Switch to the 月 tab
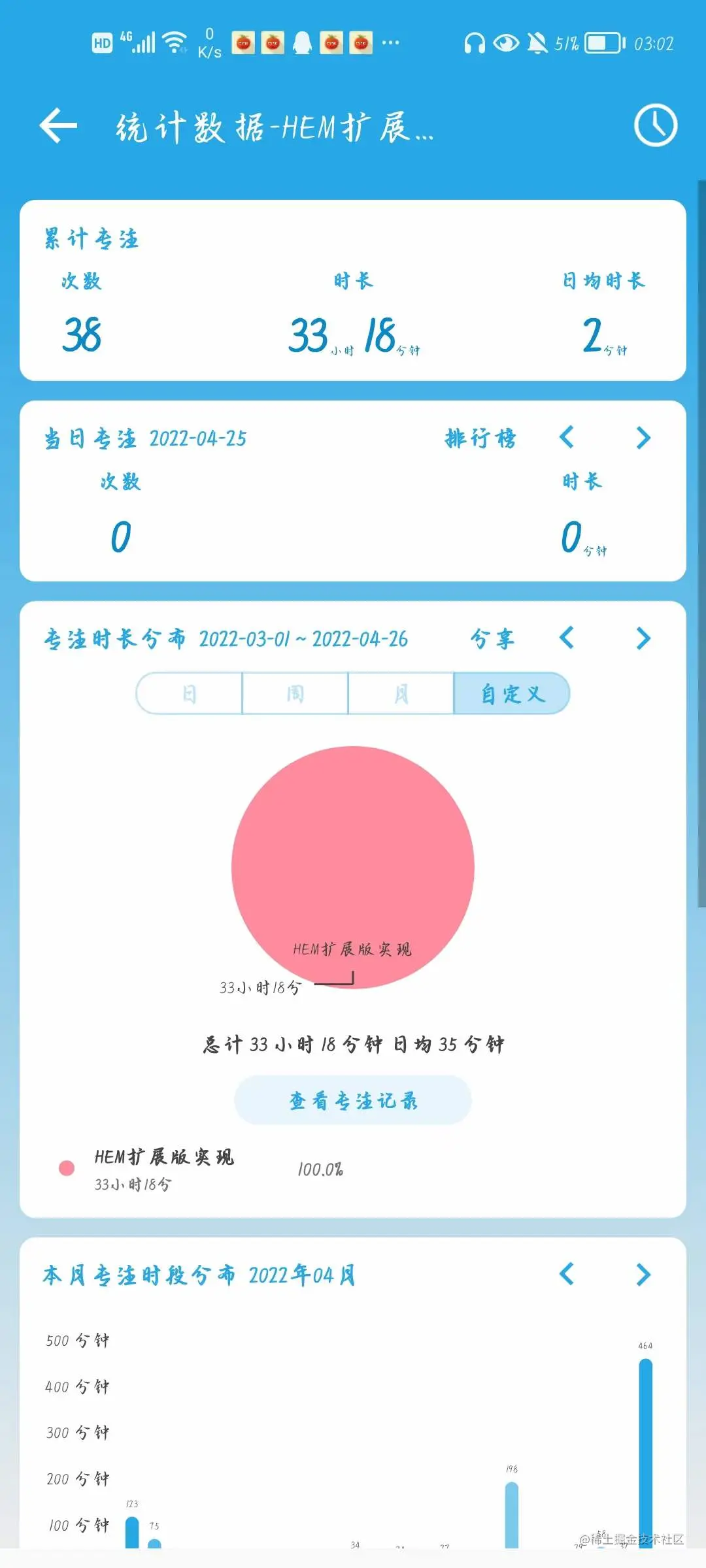The width and height of the screenshot is (706, 1568). click(x=401, y=693)
